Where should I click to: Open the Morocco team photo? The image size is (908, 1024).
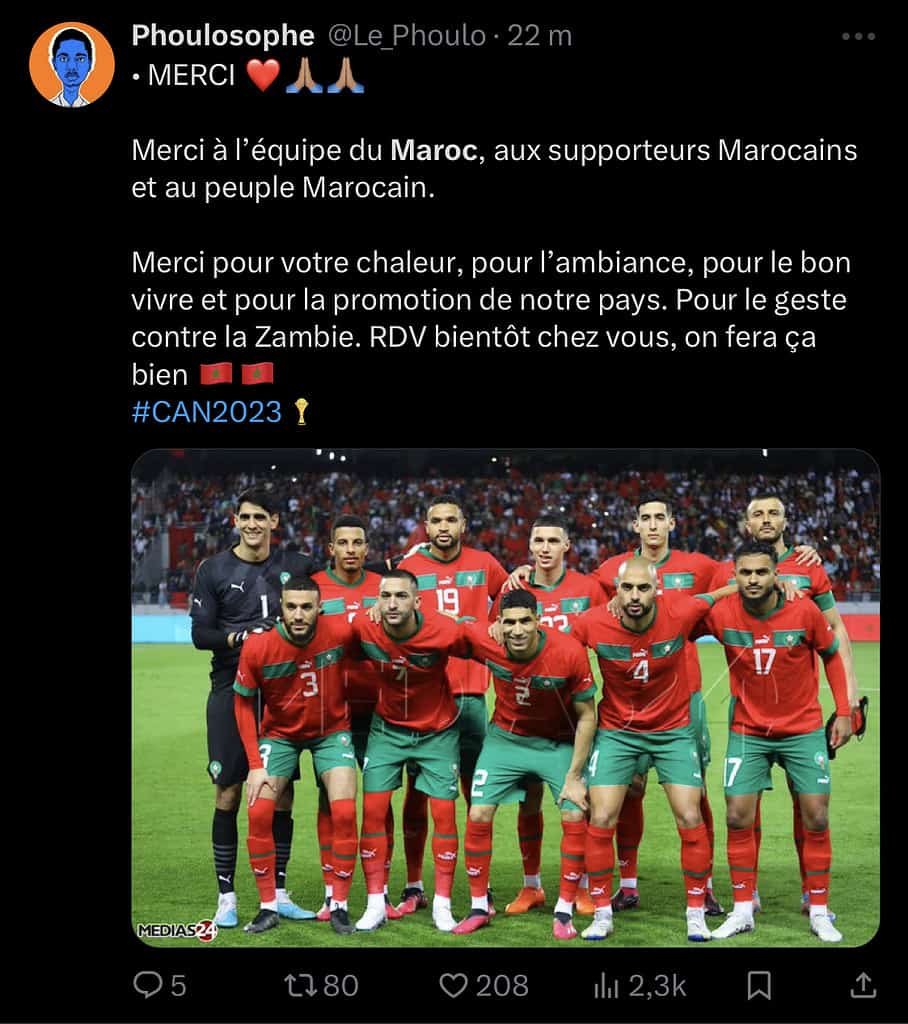tap(505, 697)
